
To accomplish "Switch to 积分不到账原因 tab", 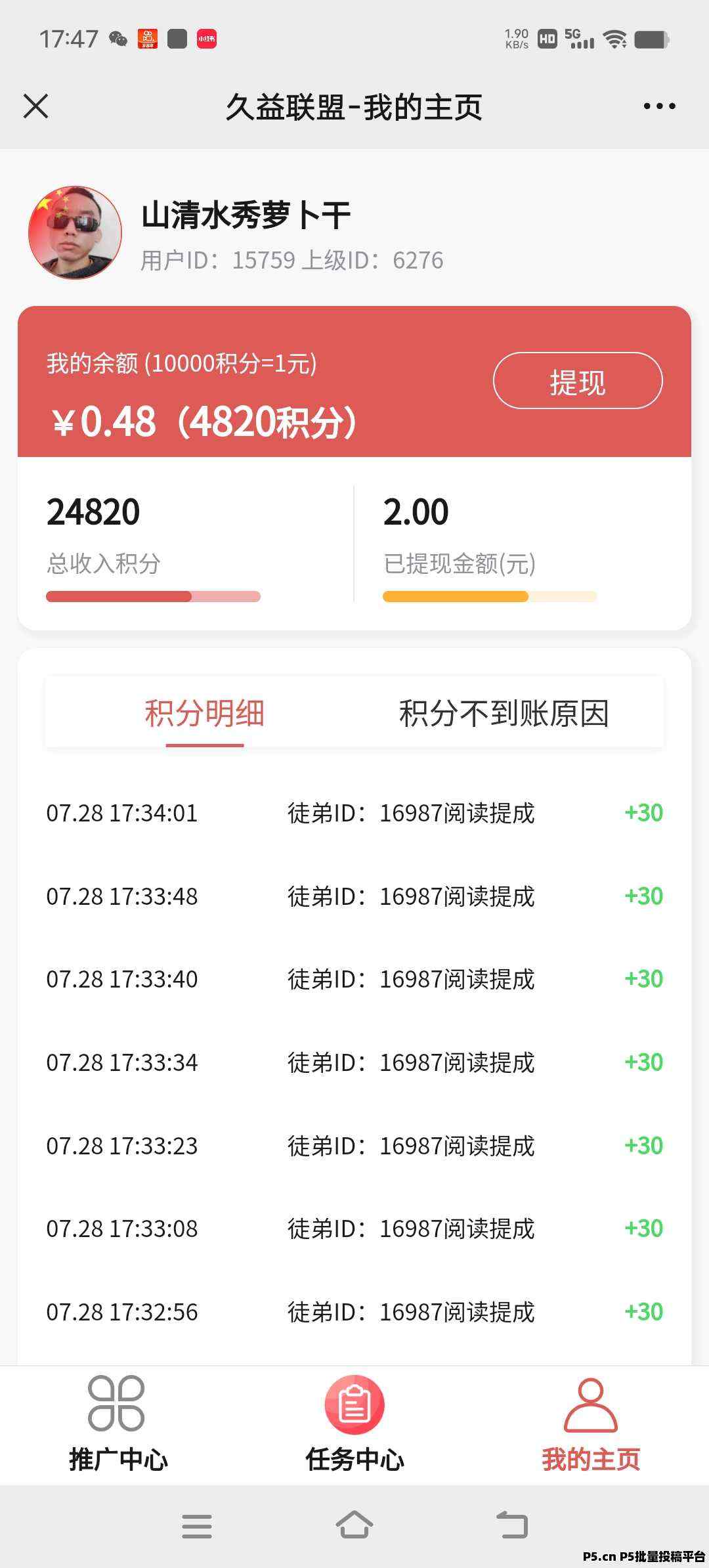I will coord(504,714).
